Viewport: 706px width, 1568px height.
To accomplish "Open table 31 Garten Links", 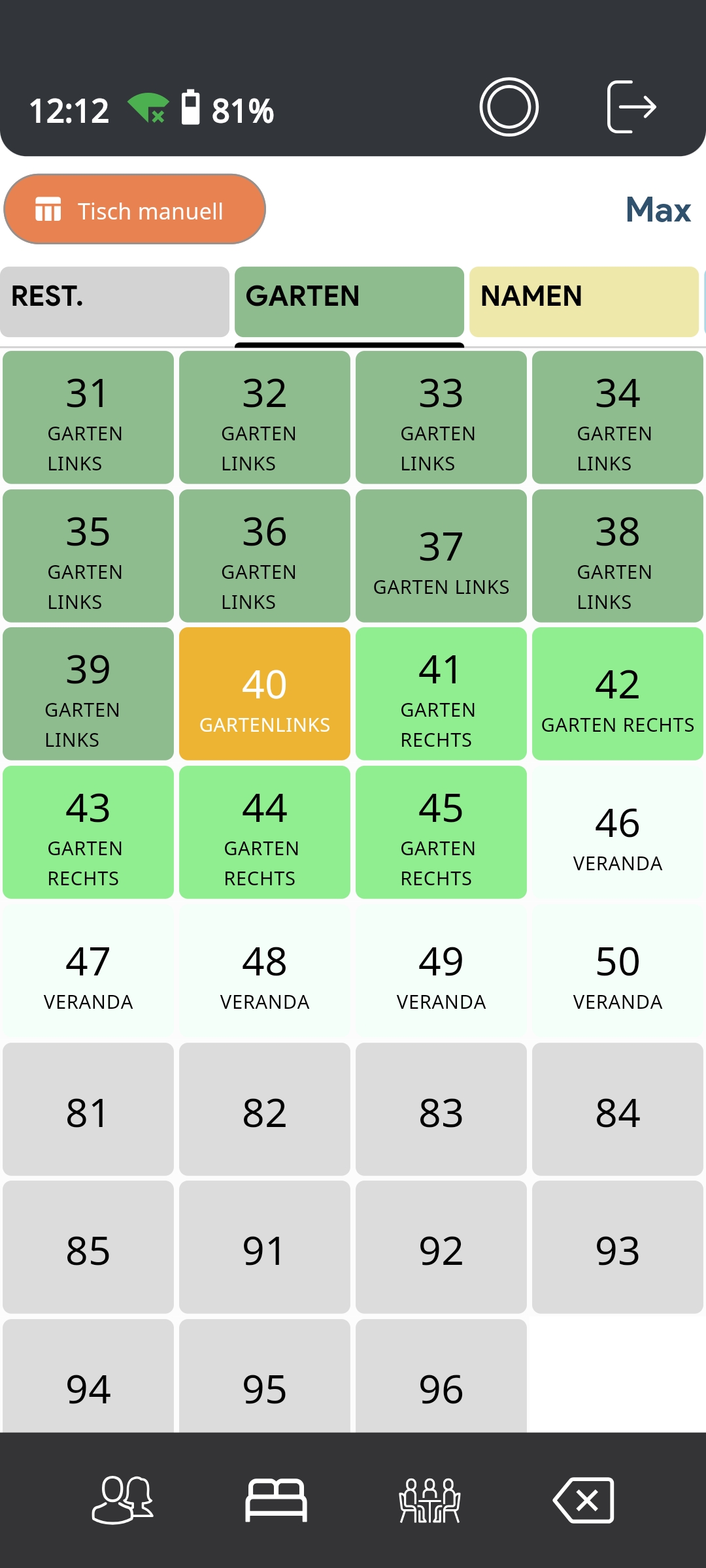I will tap(88, 417).
